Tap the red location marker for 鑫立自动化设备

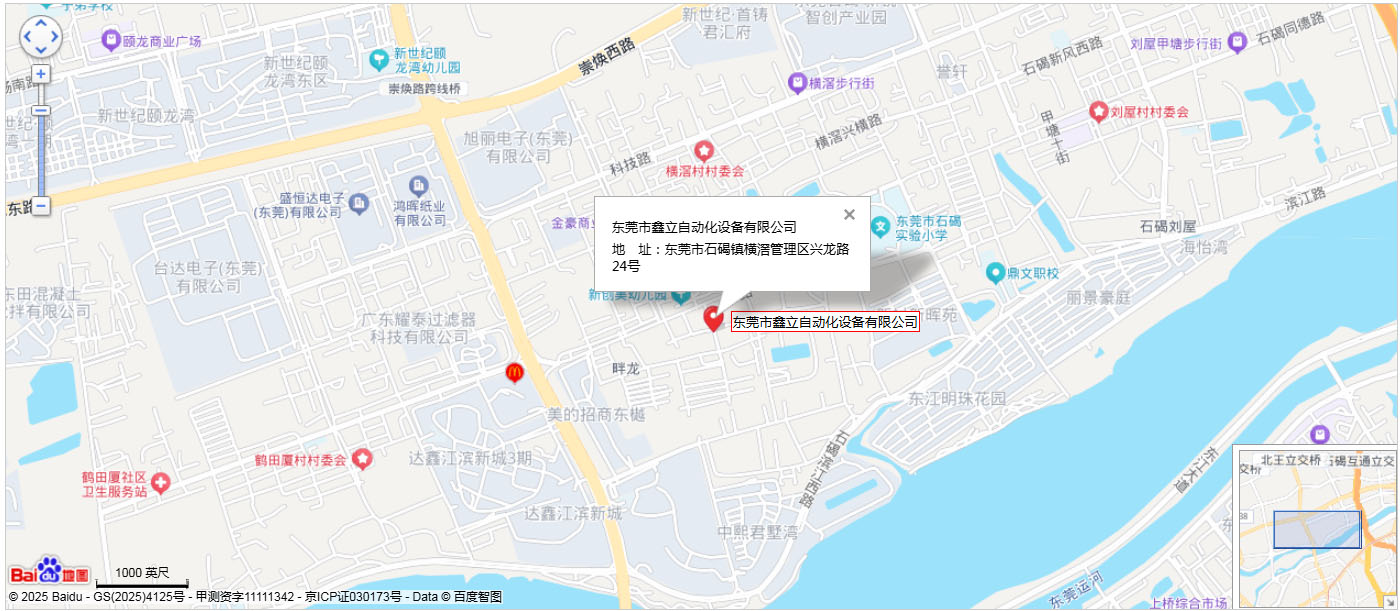tap(713, 319)
